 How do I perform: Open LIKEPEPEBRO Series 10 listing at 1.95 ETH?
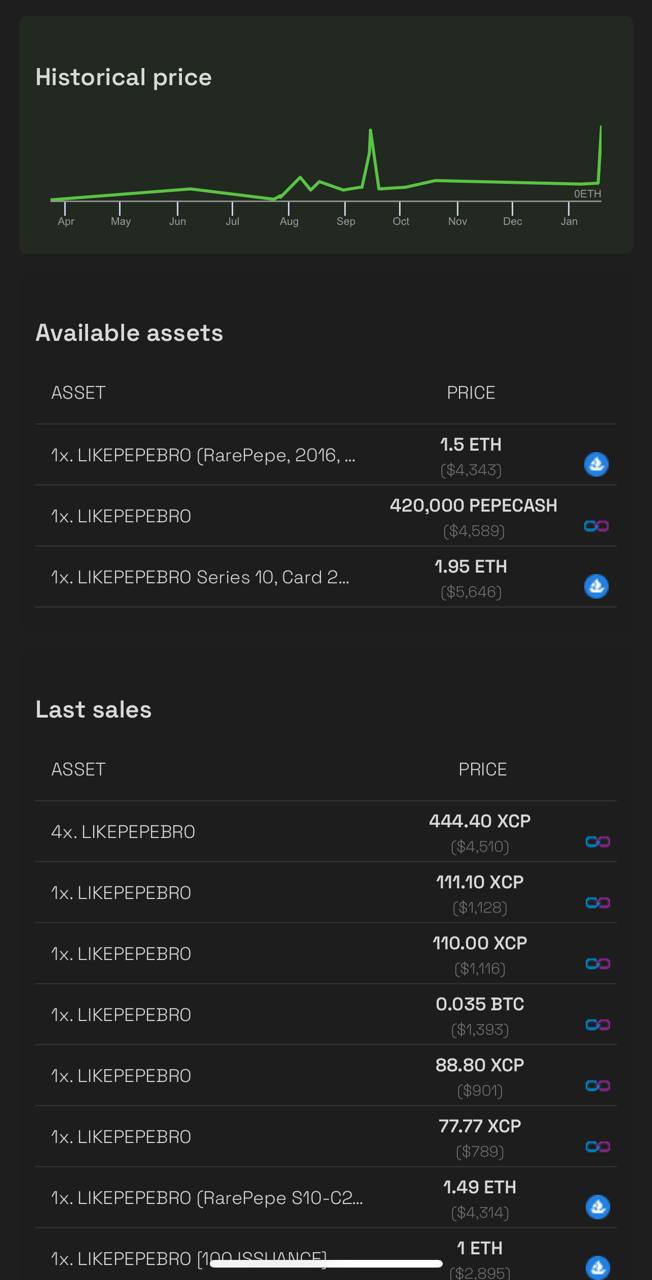(x=325, y=577)
